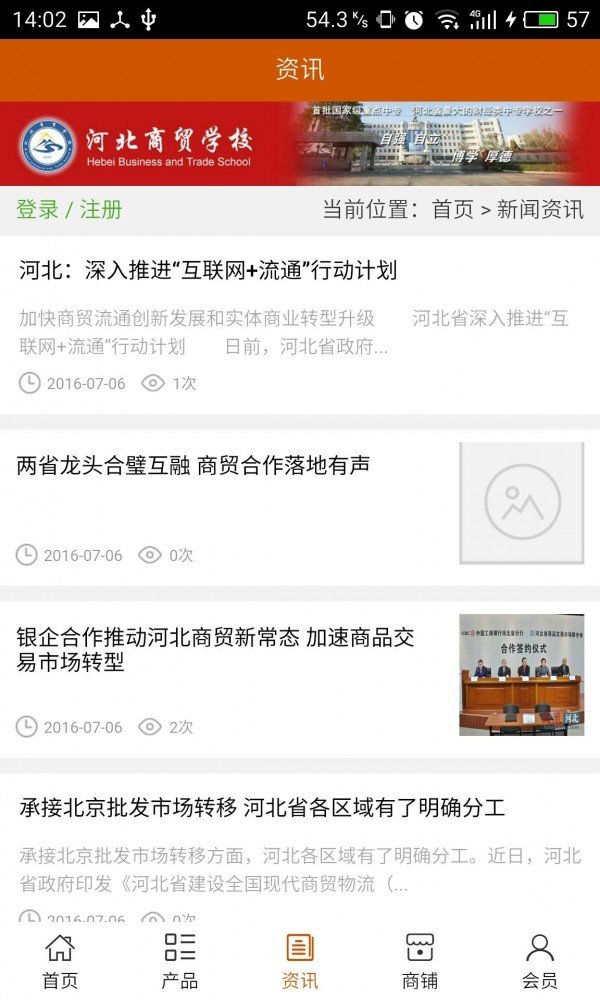This screenshot has width=600, height=1000.
Task: Switch to the 首页 home tab
Action: pos(60,960)
